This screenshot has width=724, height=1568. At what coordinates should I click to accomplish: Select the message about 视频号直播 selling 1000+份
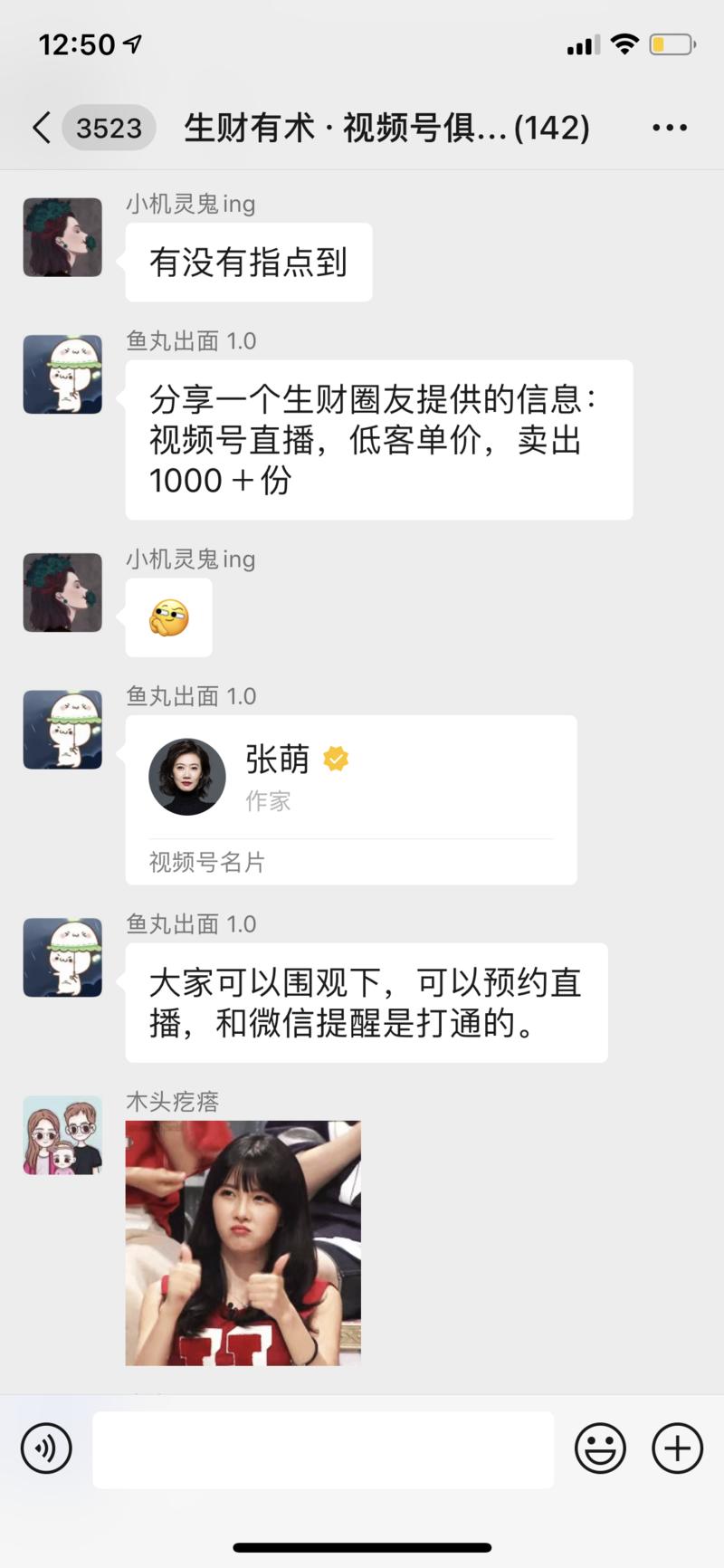pos(380,440)
